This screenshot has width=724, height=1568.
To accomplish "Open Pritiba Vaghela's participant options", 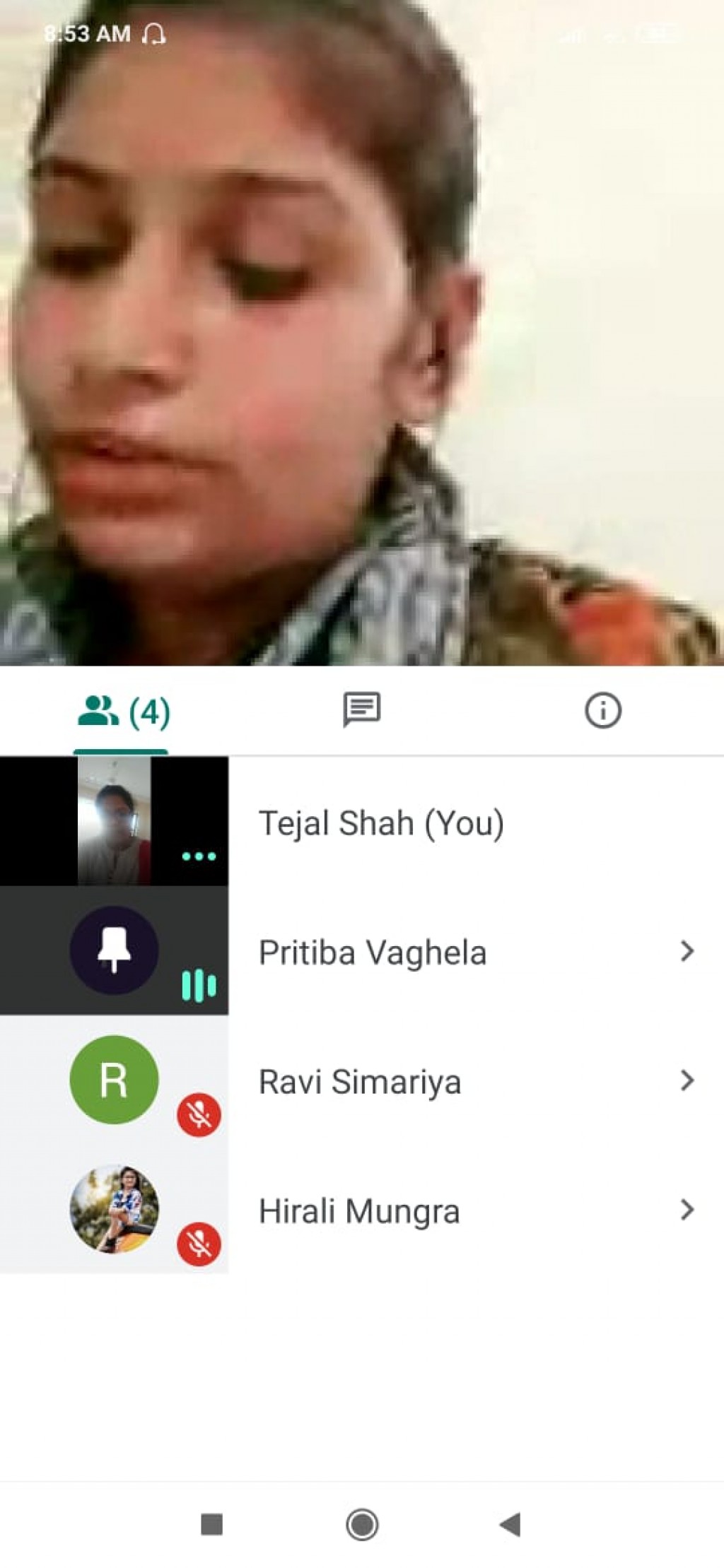I will [x=686, y=951].
